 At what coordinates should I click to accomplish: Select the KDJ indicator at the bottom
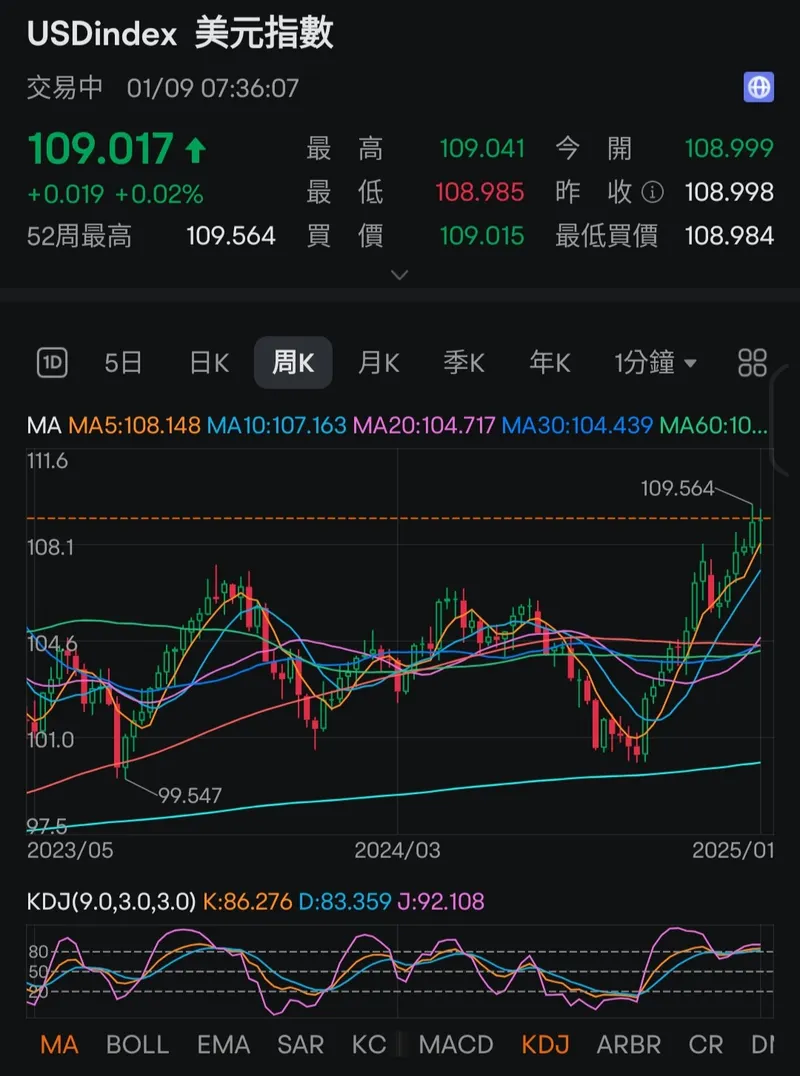click(545, 1045)
